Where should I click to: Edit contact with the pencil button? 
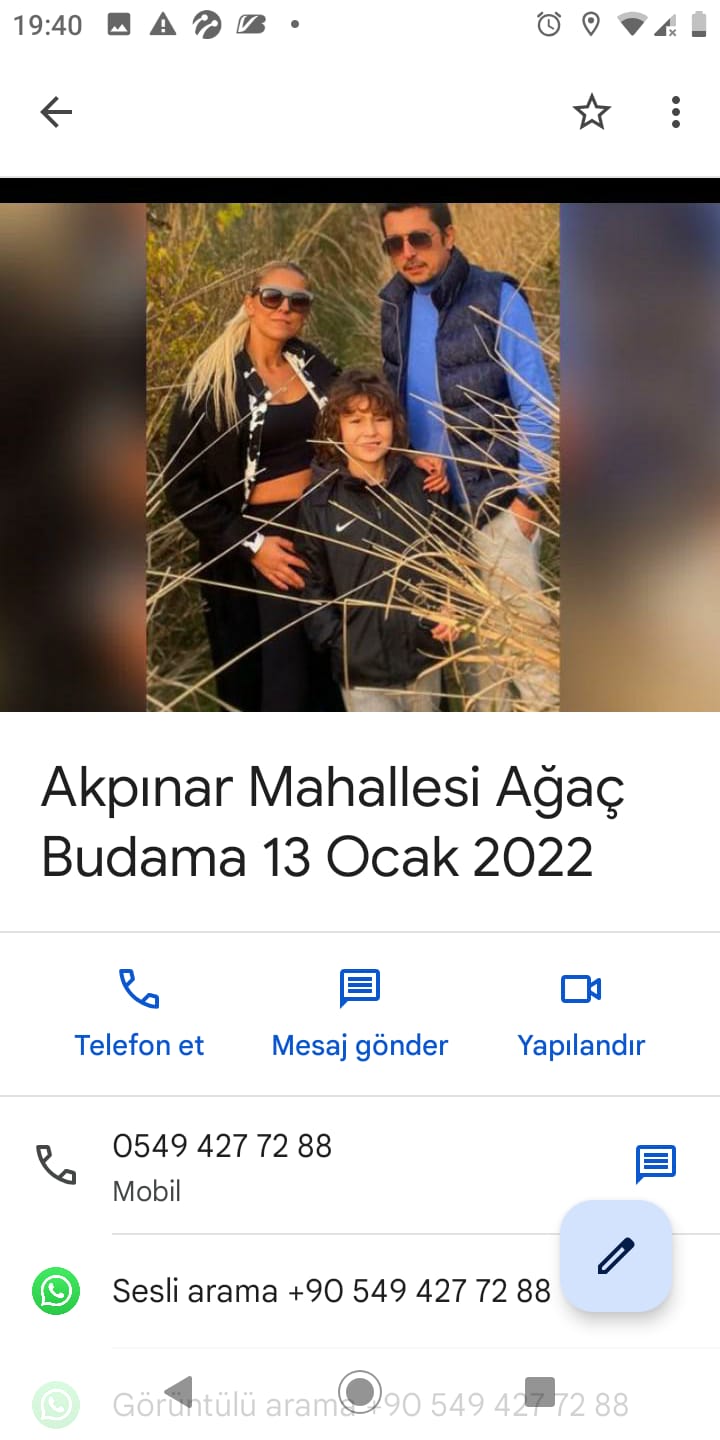tap(616, 1256)
